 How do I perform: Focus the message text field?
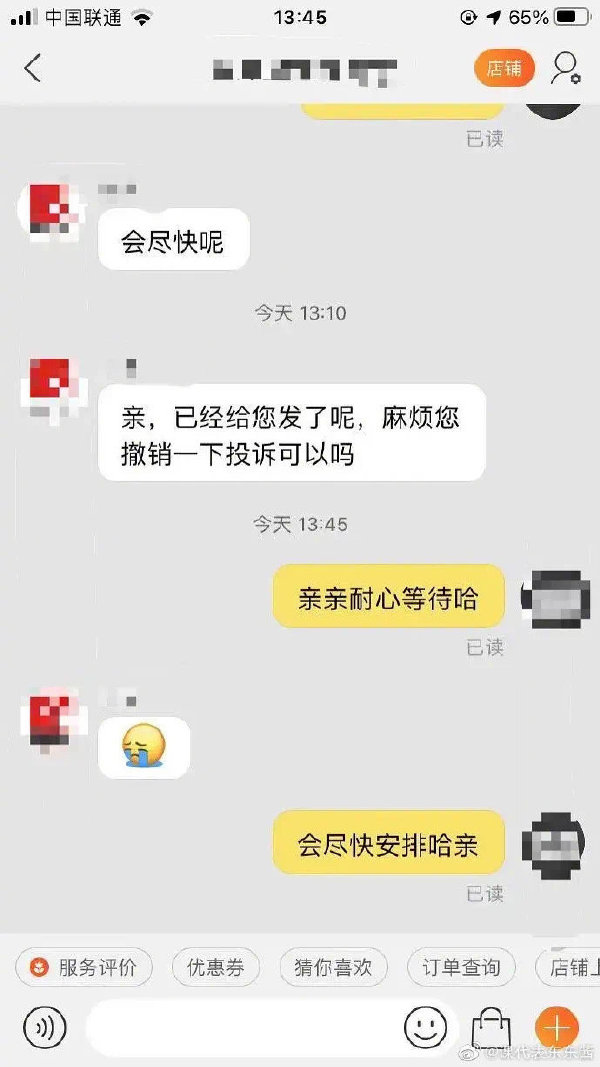point(240,1027)
